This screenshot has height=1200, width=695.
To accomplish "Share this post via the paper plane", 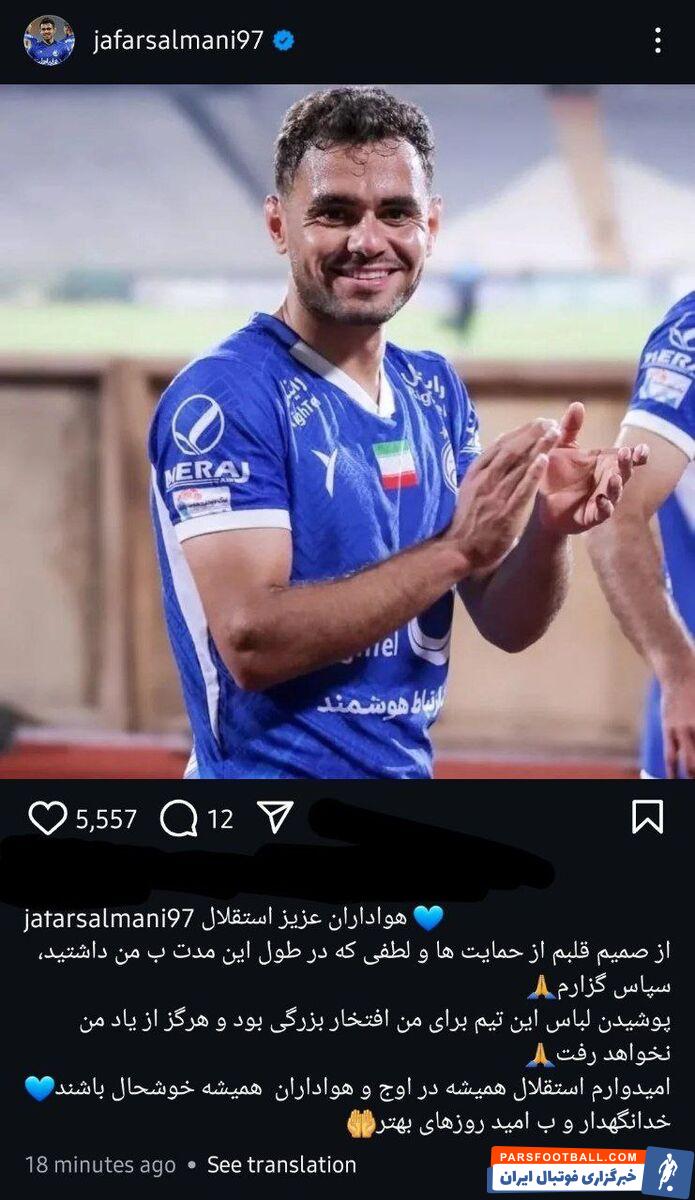I will click(x=275, y=817).
